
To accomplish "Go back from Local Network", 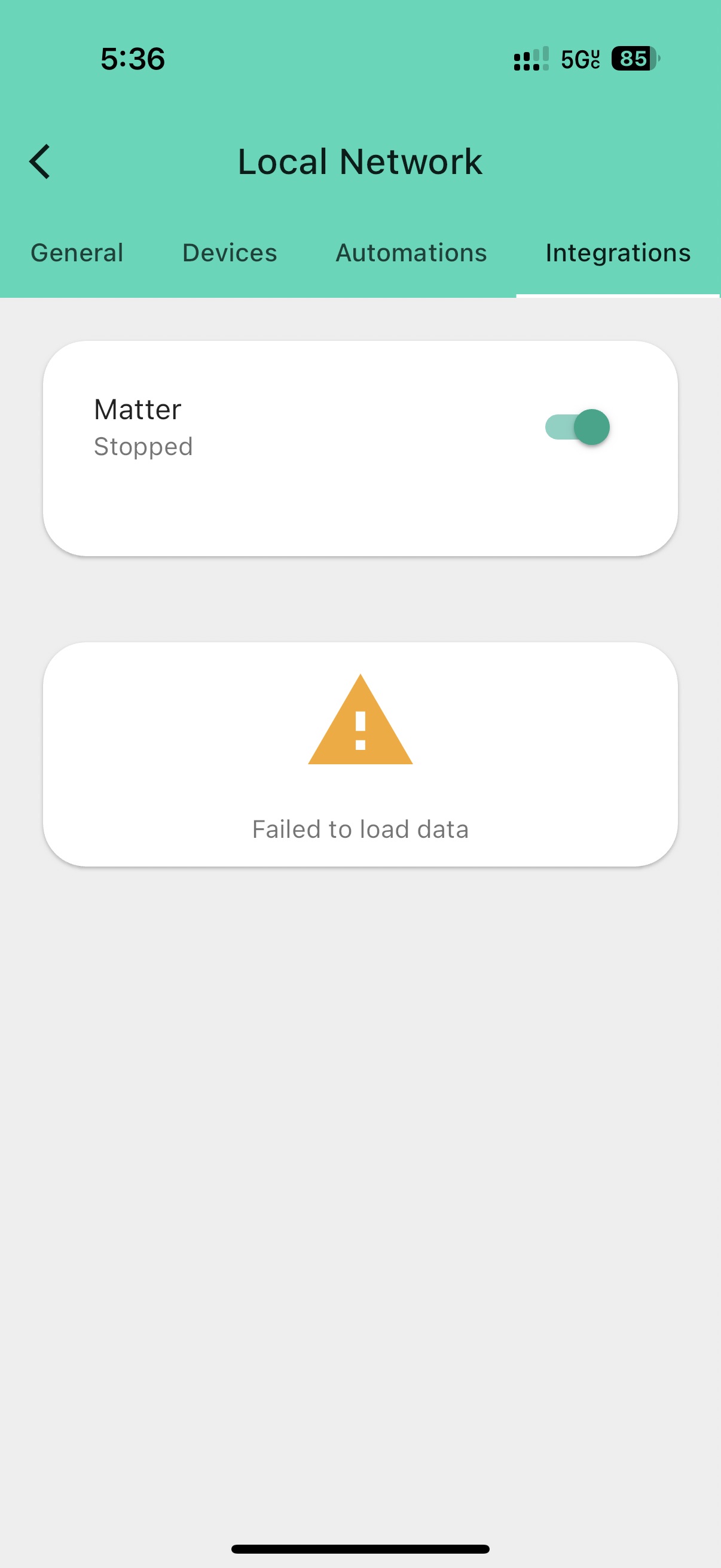I will (x=40, y=162).
